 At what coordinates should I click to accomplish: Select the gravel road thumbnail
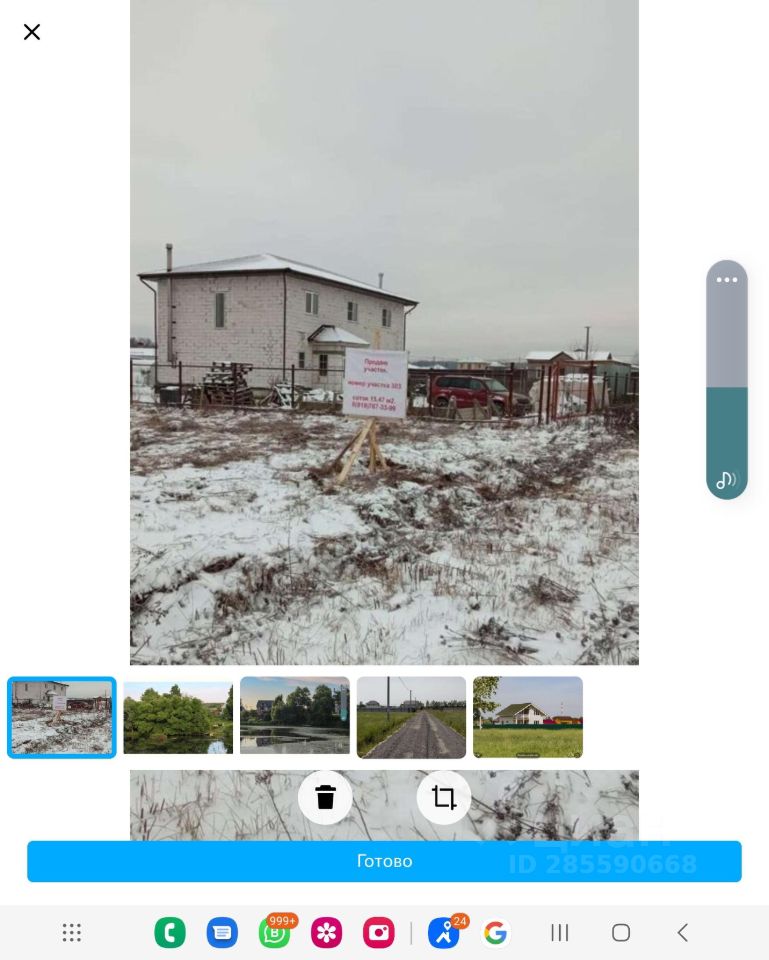pyautogui.click(x=411, y=717)
